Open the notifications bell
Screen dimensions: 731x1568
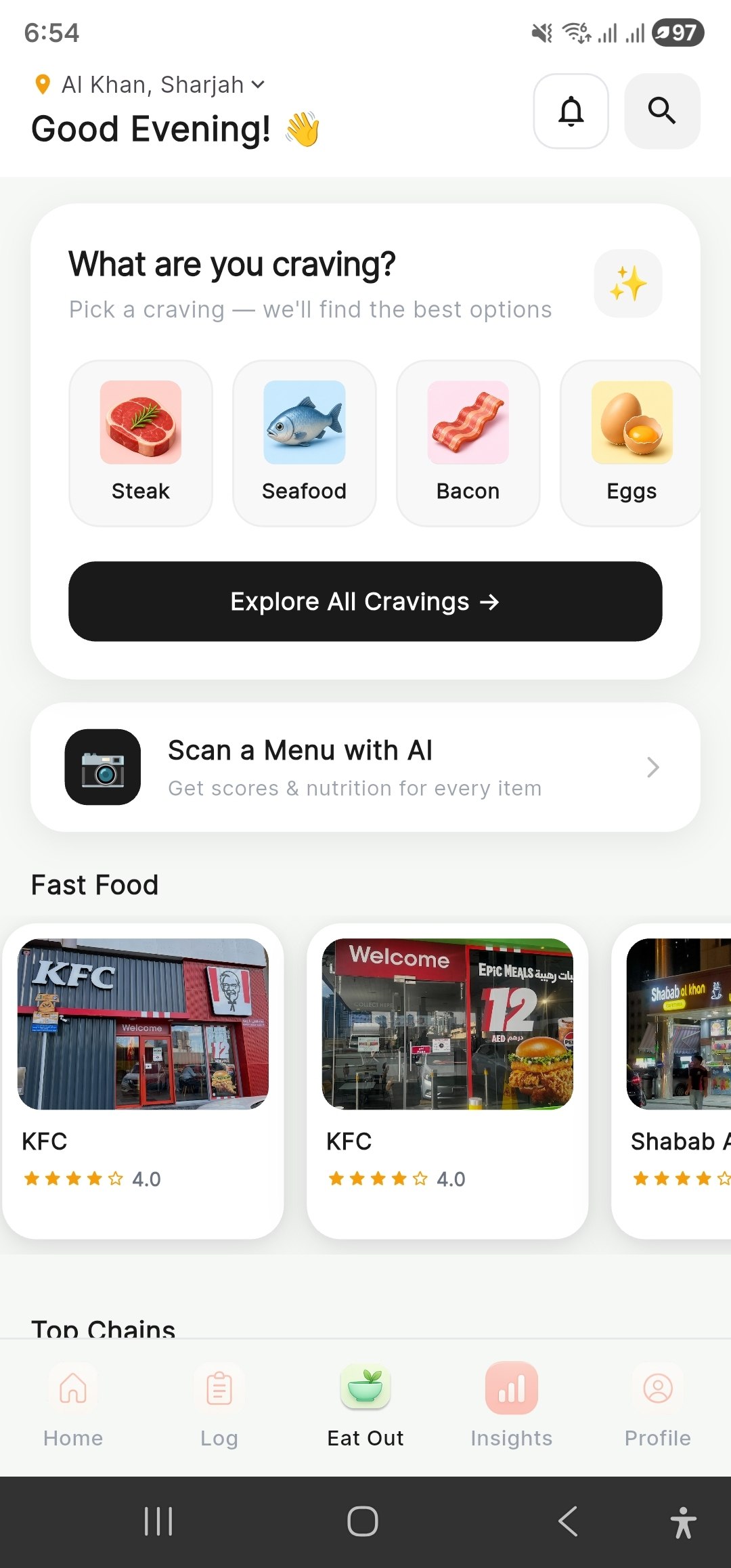point(571,111)
